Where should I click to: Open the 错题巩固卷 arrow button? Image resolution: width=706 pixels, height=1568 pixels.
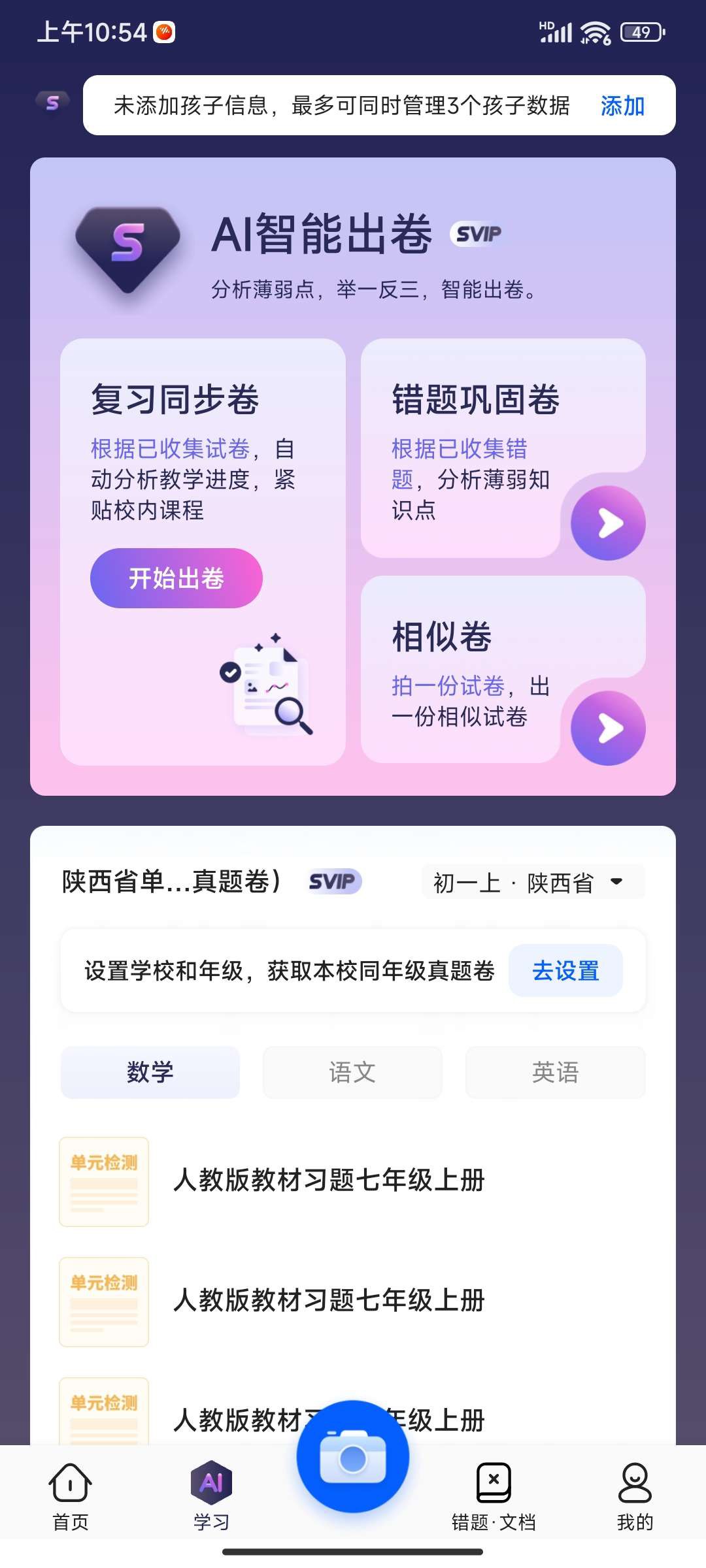click(x=608, y=523)
